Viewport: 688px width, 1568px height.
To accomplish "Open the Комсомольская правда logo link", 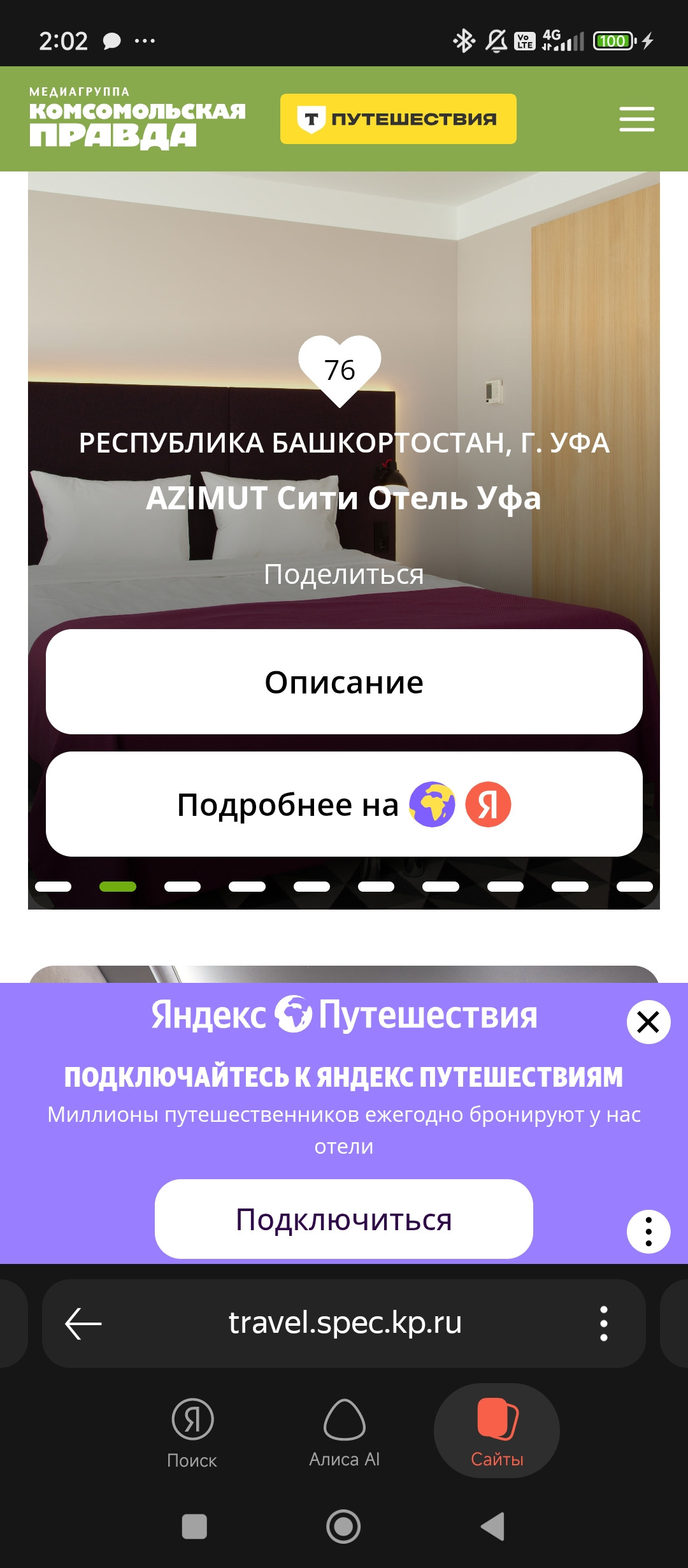I will (x=137, y=119).
